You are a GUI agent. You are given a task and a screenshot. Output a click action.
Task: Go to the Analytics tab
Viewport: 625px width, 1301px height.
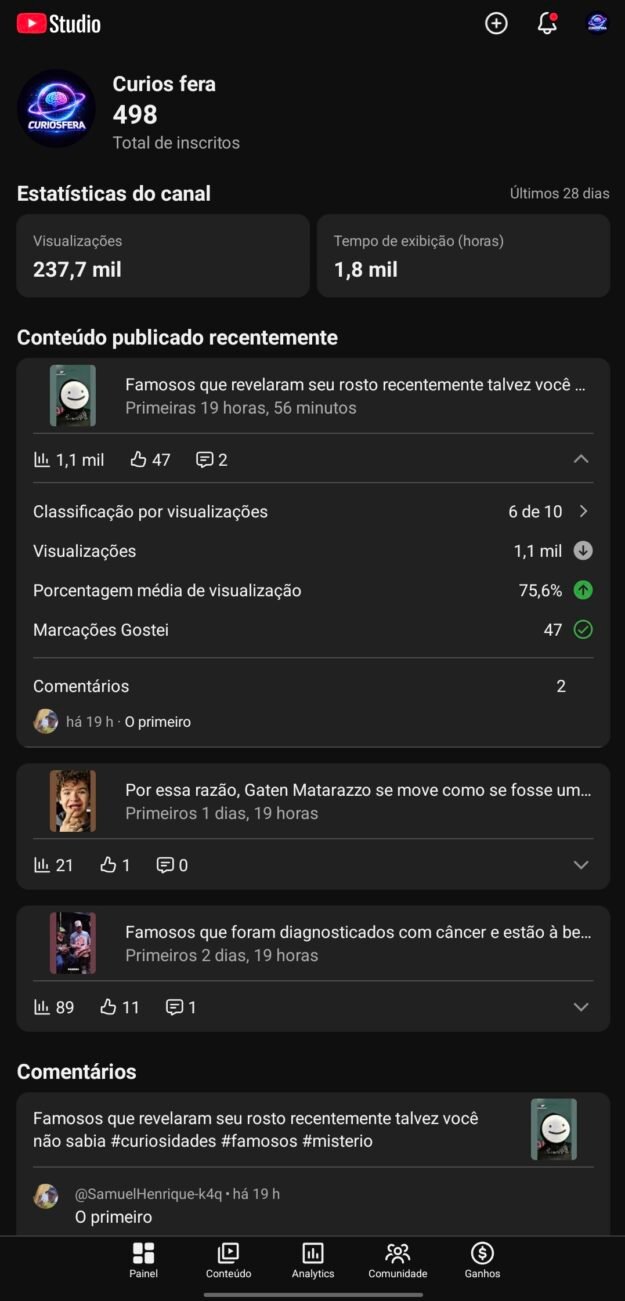point(313,1260)
